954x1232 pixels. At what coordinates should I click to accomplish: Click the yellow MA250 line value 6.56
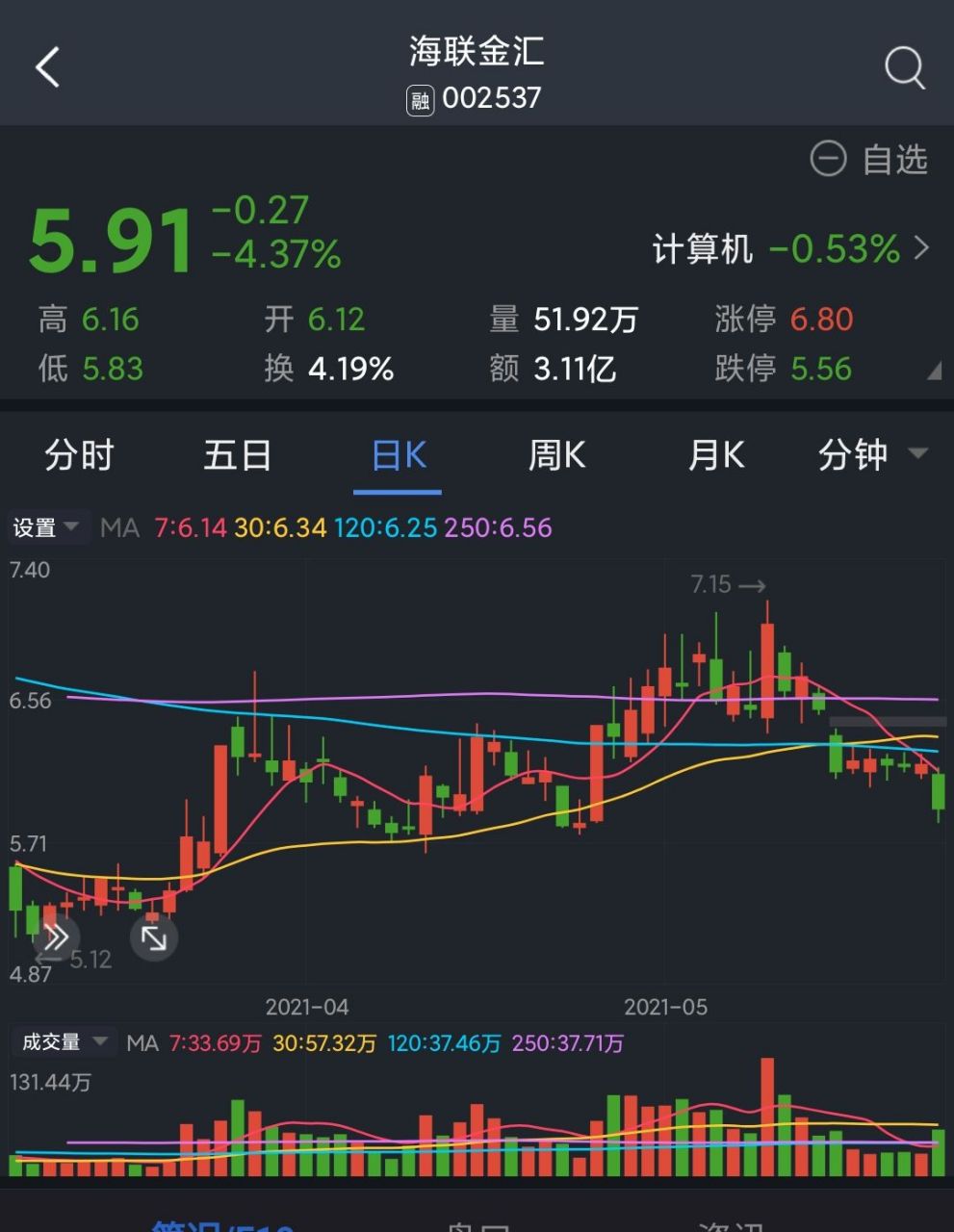click(x=498, y=527)
